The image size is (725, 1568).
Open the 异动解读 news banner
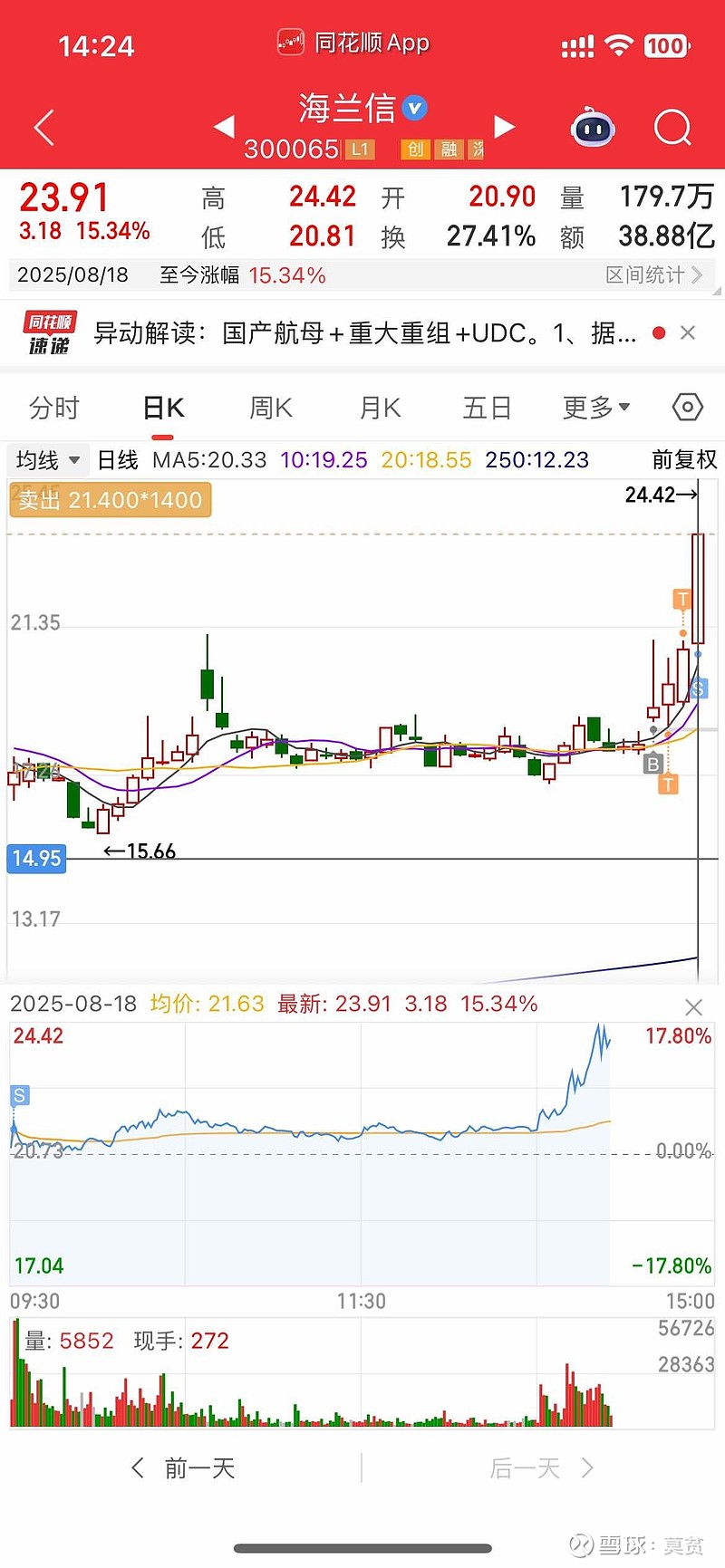pos(362,333)
